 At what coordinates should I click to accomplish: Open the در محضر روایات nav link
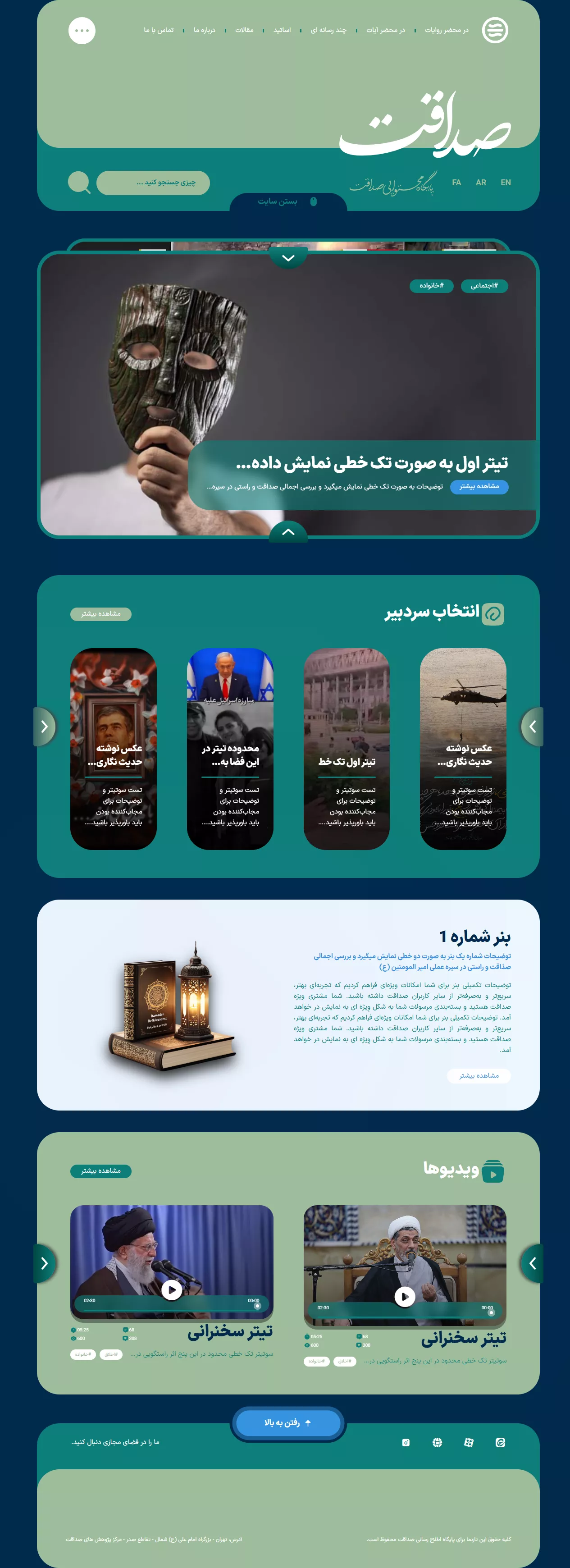click(x=447, y=31)
